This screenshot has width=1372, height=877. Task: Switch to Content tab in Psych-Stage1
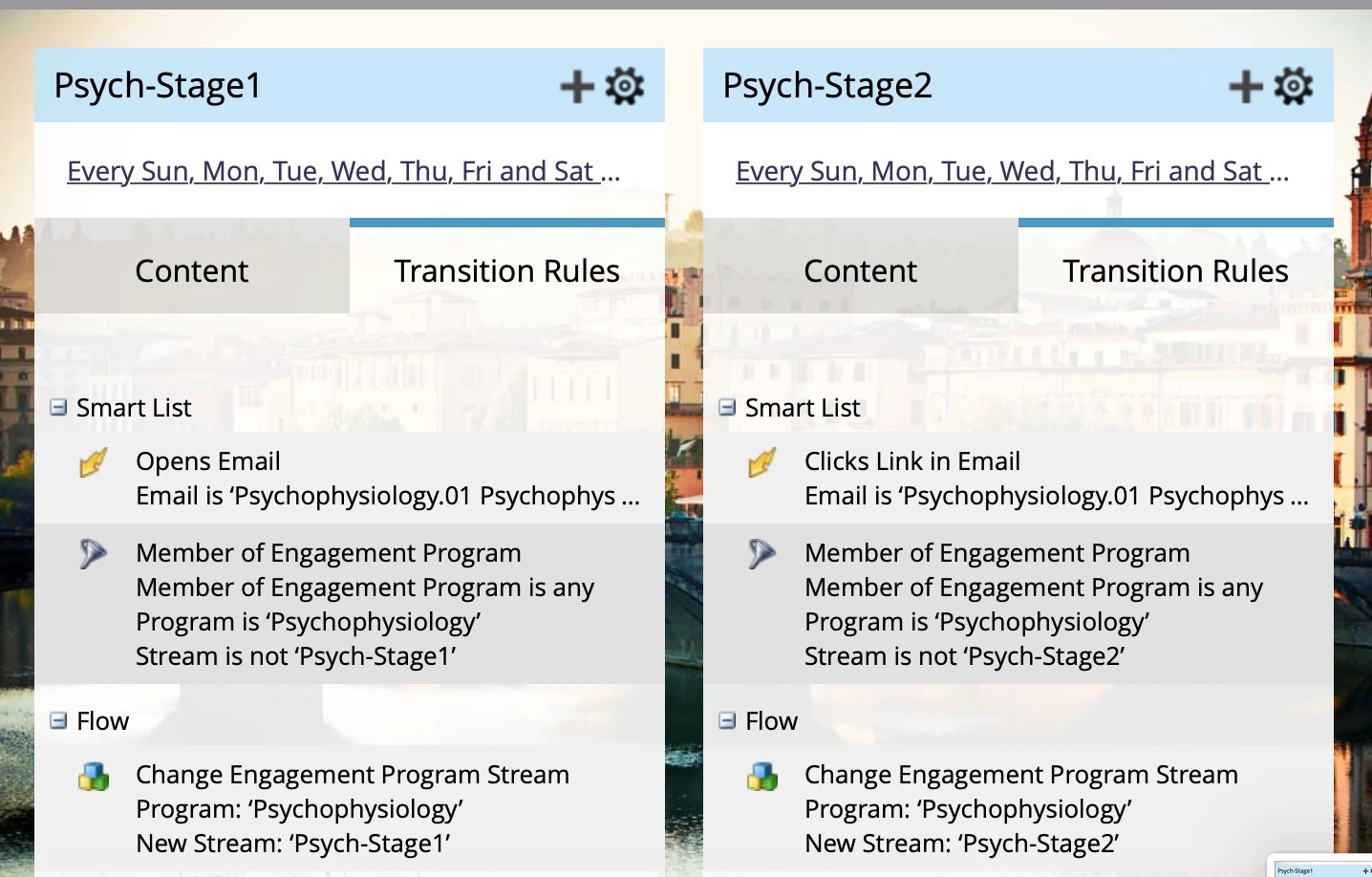tap(192, 270)
